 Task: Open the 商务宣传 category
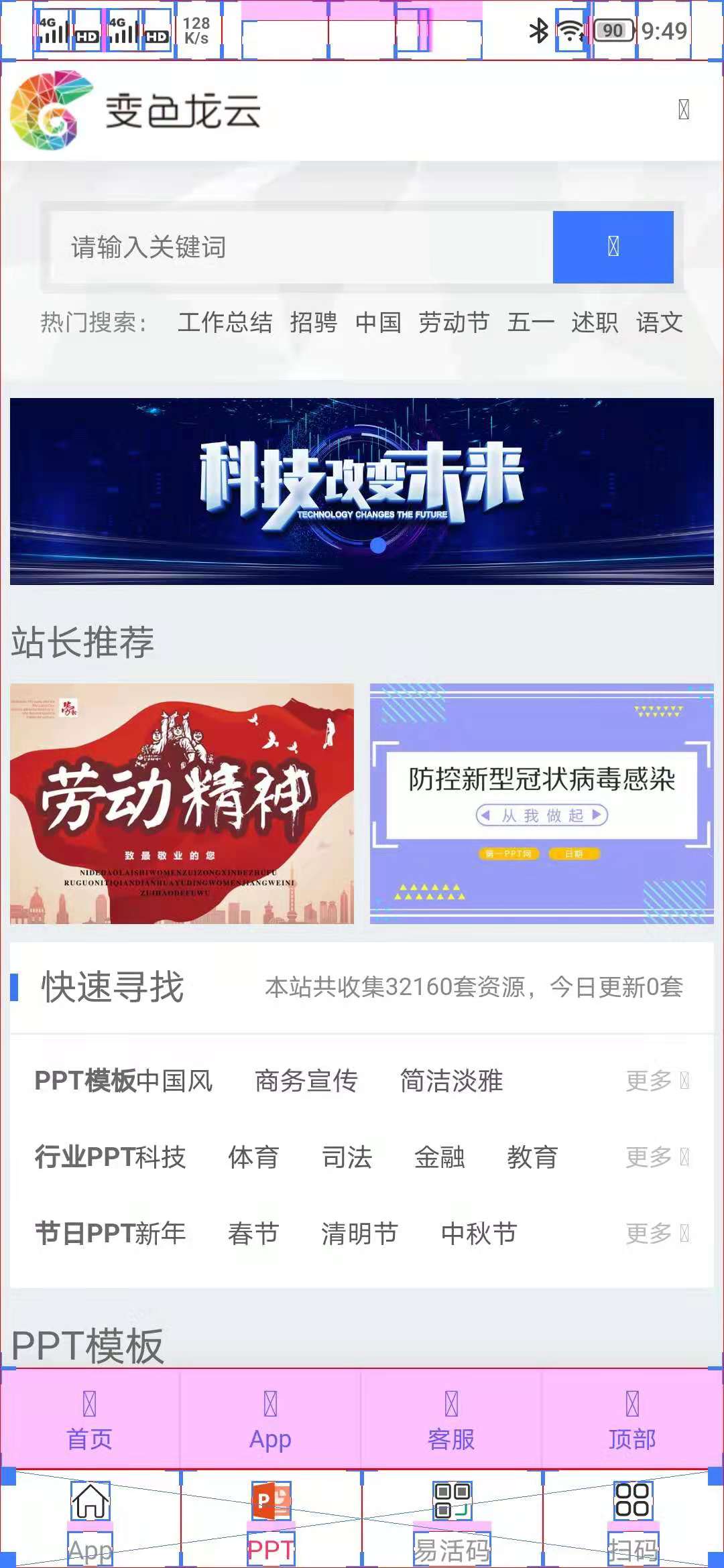click(306, 1081)
